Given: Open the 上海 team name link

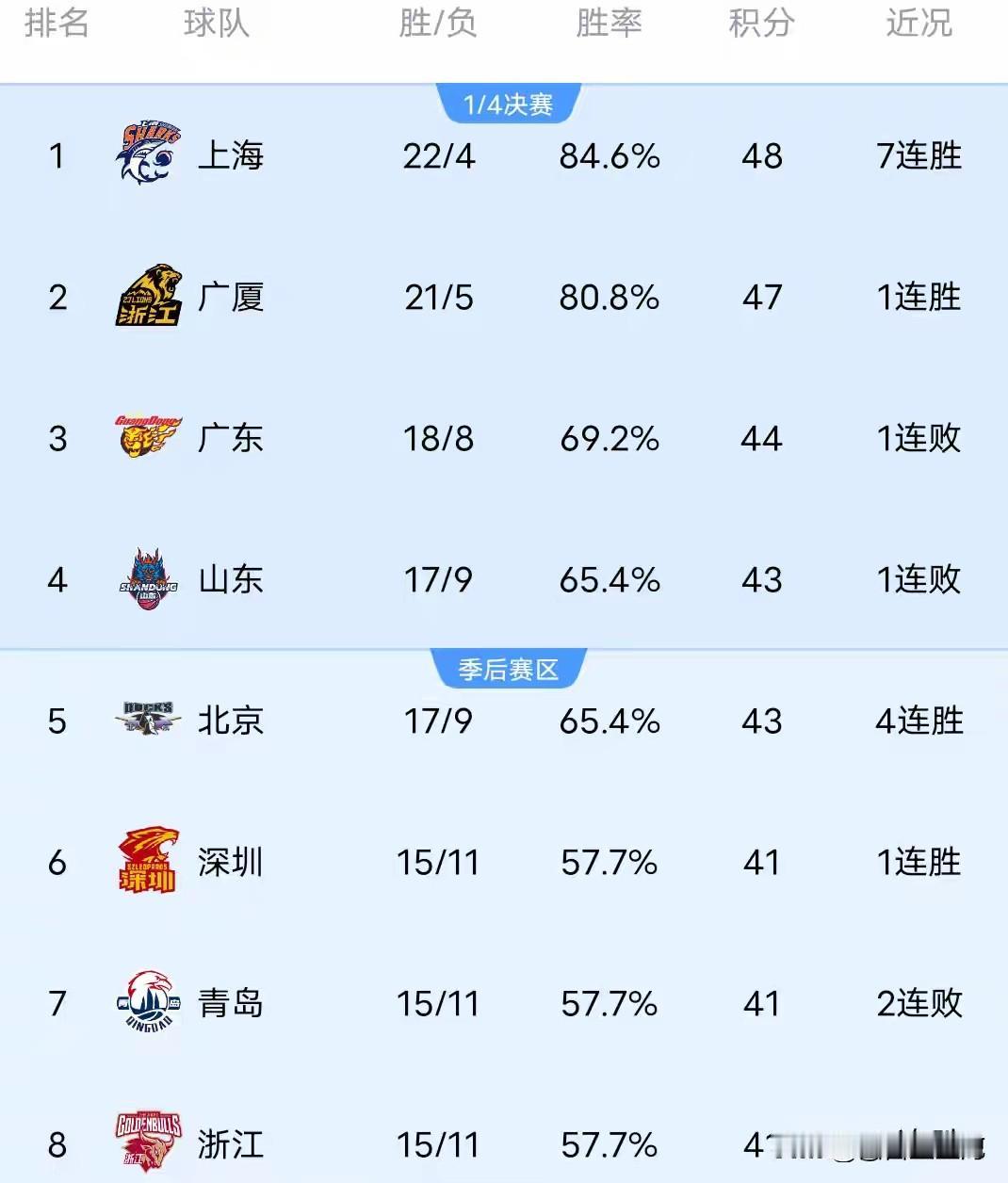Looking at the screenshot, I should point(231,155).
